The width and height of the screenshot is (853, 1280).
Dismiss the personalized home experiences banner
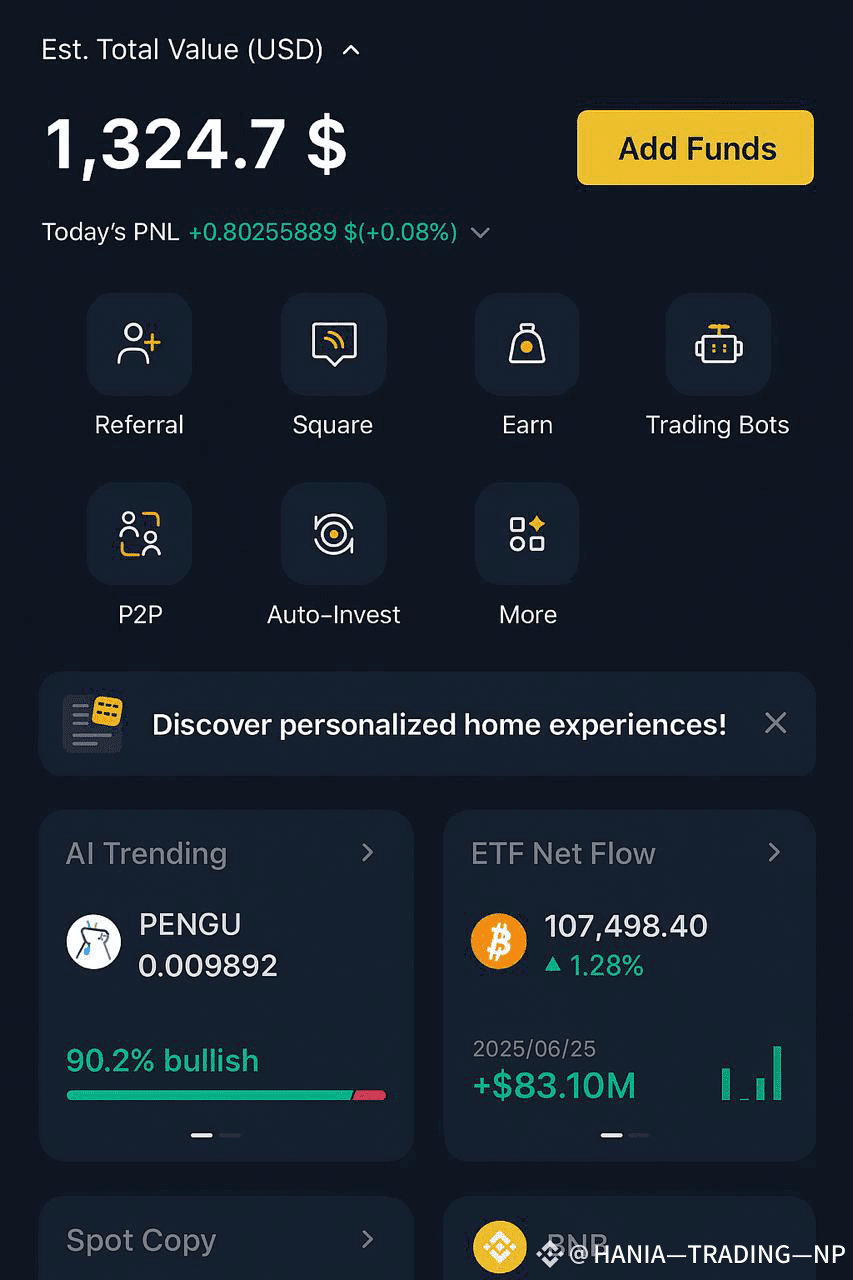[x=775, y=723]
